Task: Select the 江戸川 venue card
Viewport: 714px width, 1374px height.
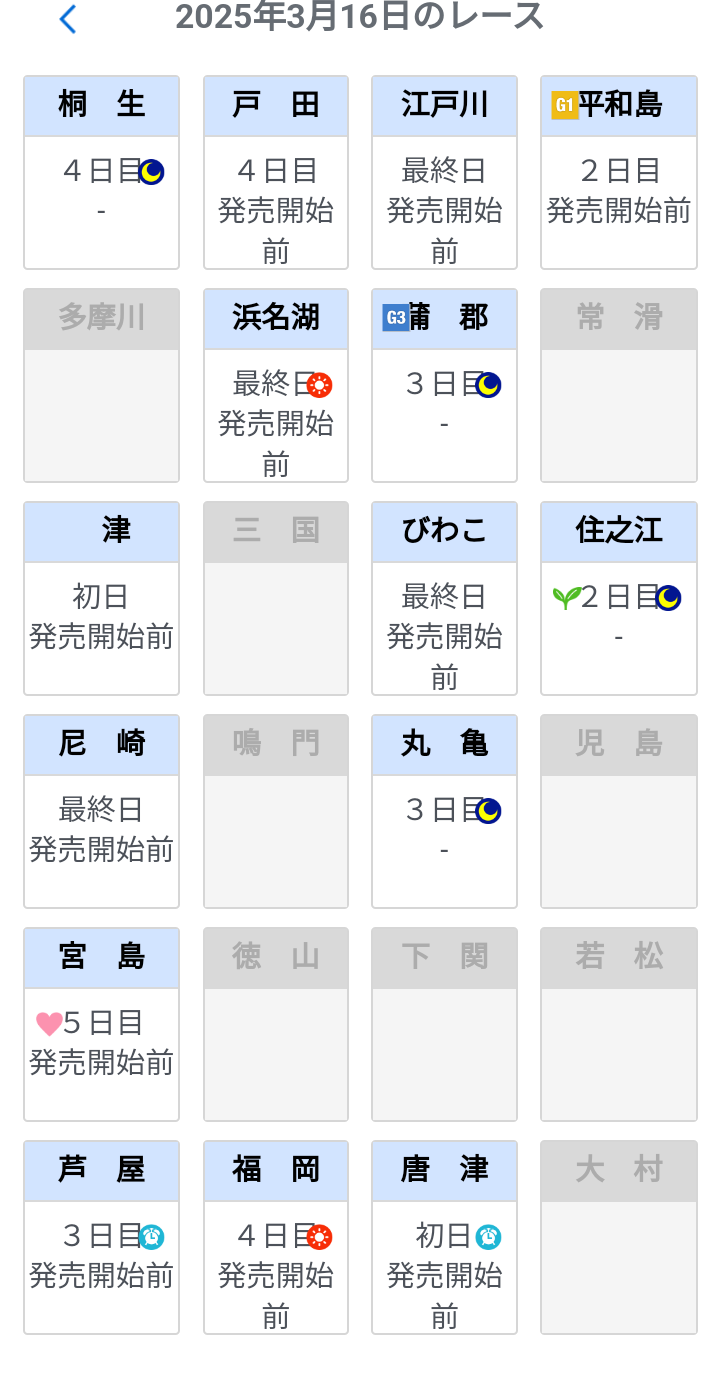Action: pyautogui.click(x=444, y=172)
